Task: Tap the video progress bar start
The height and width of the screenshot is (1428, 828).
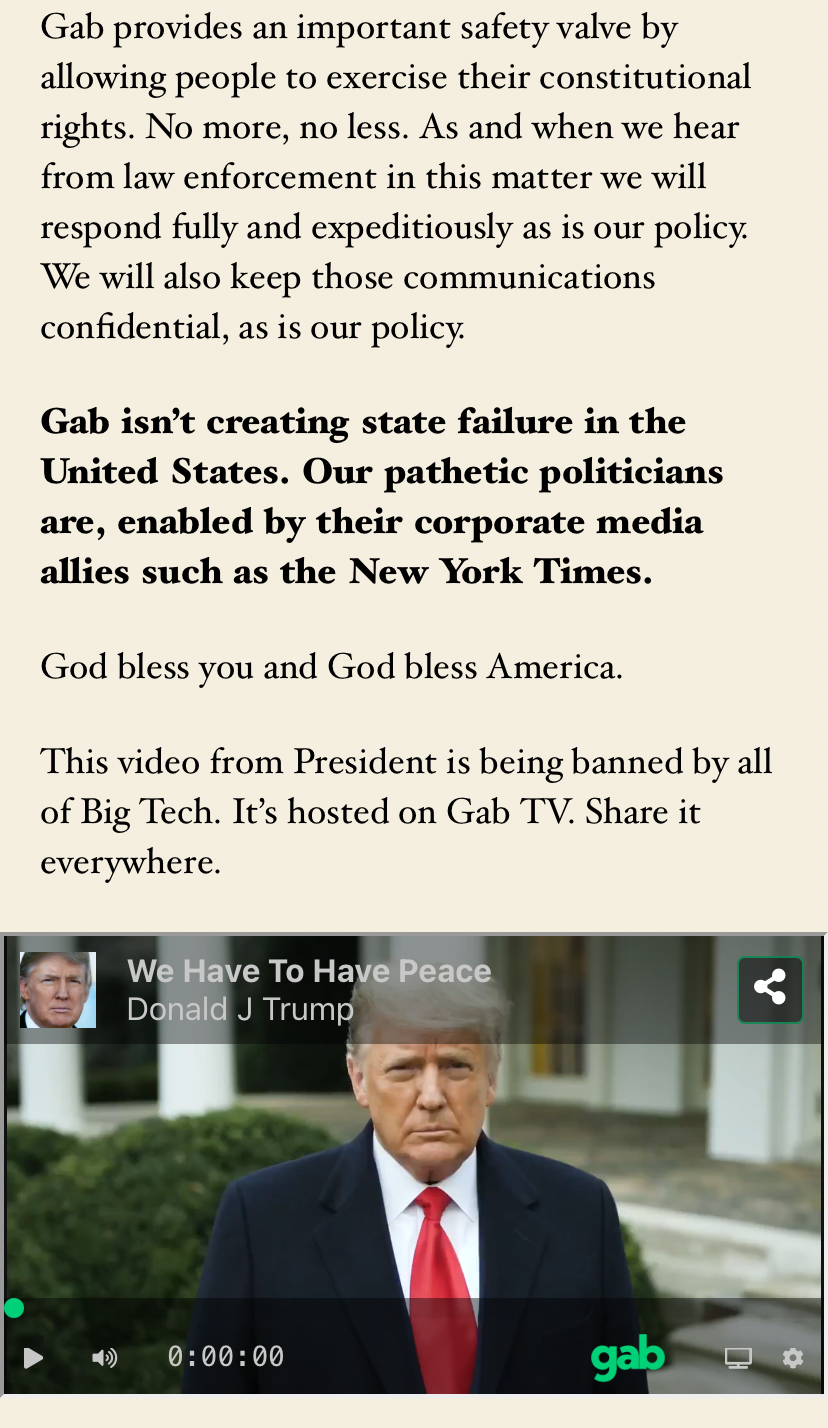Action: [x=14, y=1308]
